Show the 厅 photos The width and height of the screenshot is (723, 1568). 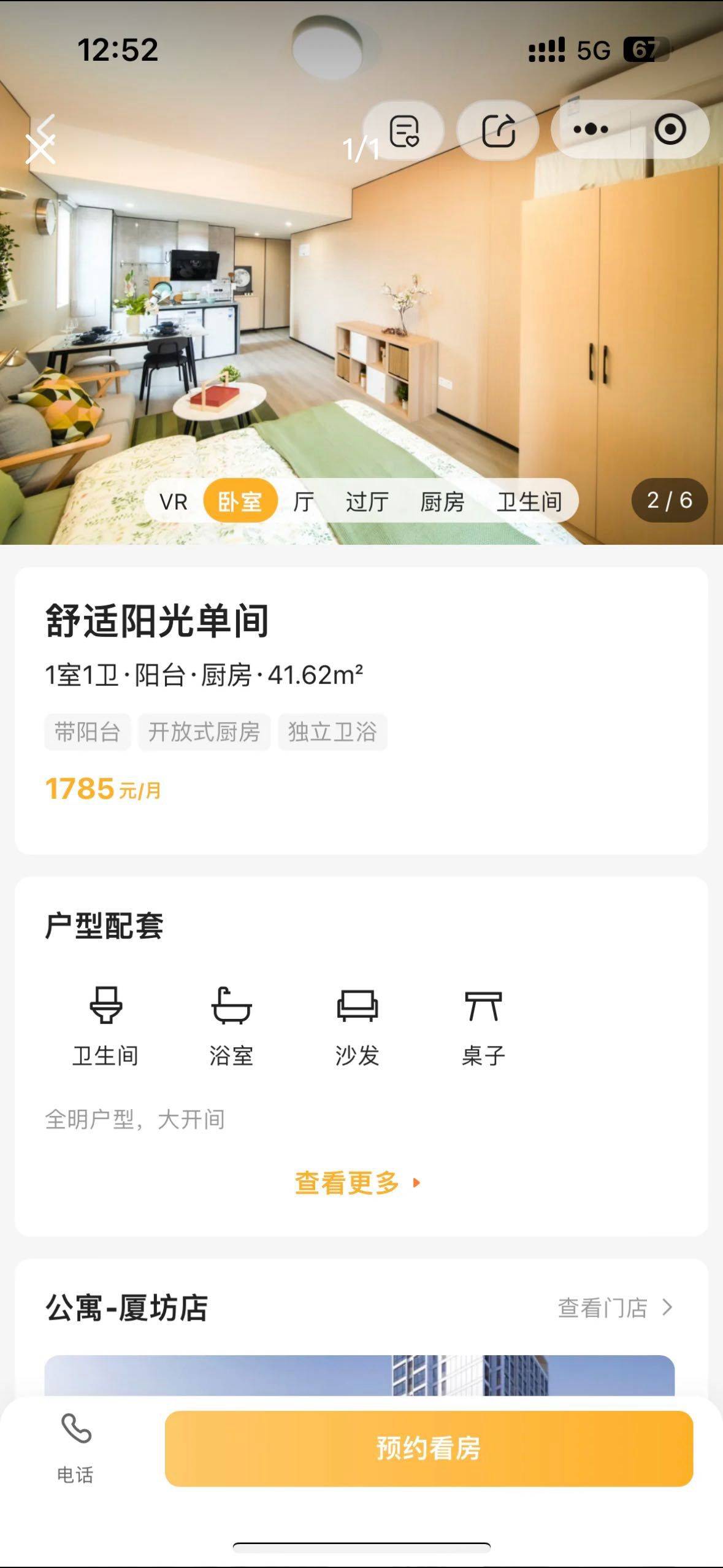tap(304, 502)
